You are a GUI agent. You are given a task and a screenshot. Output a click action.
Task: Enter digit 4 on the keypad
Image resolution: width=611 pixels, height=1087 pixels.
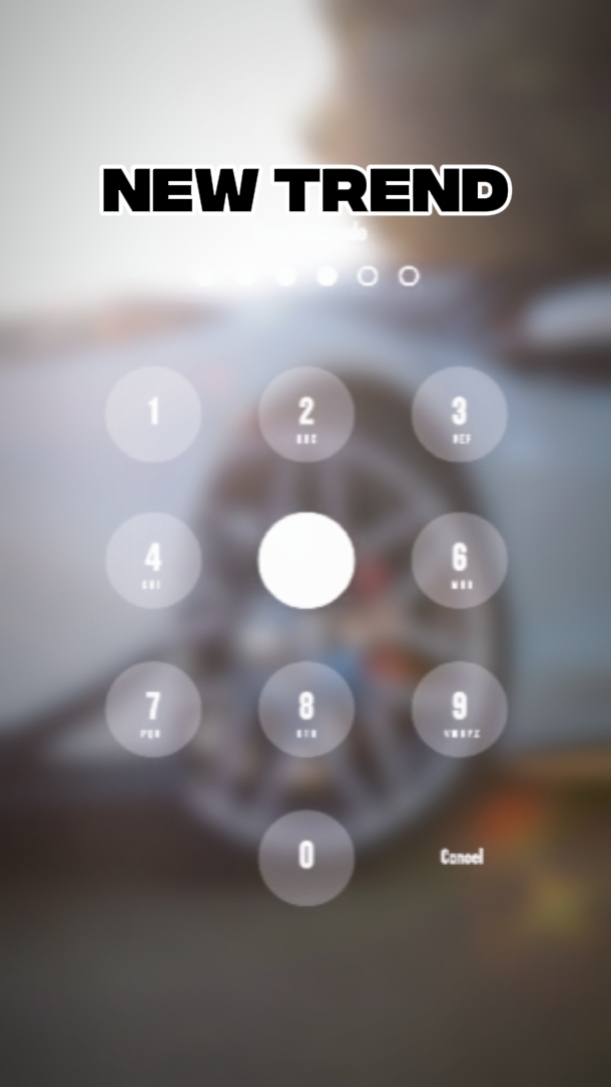coord(153,560)
